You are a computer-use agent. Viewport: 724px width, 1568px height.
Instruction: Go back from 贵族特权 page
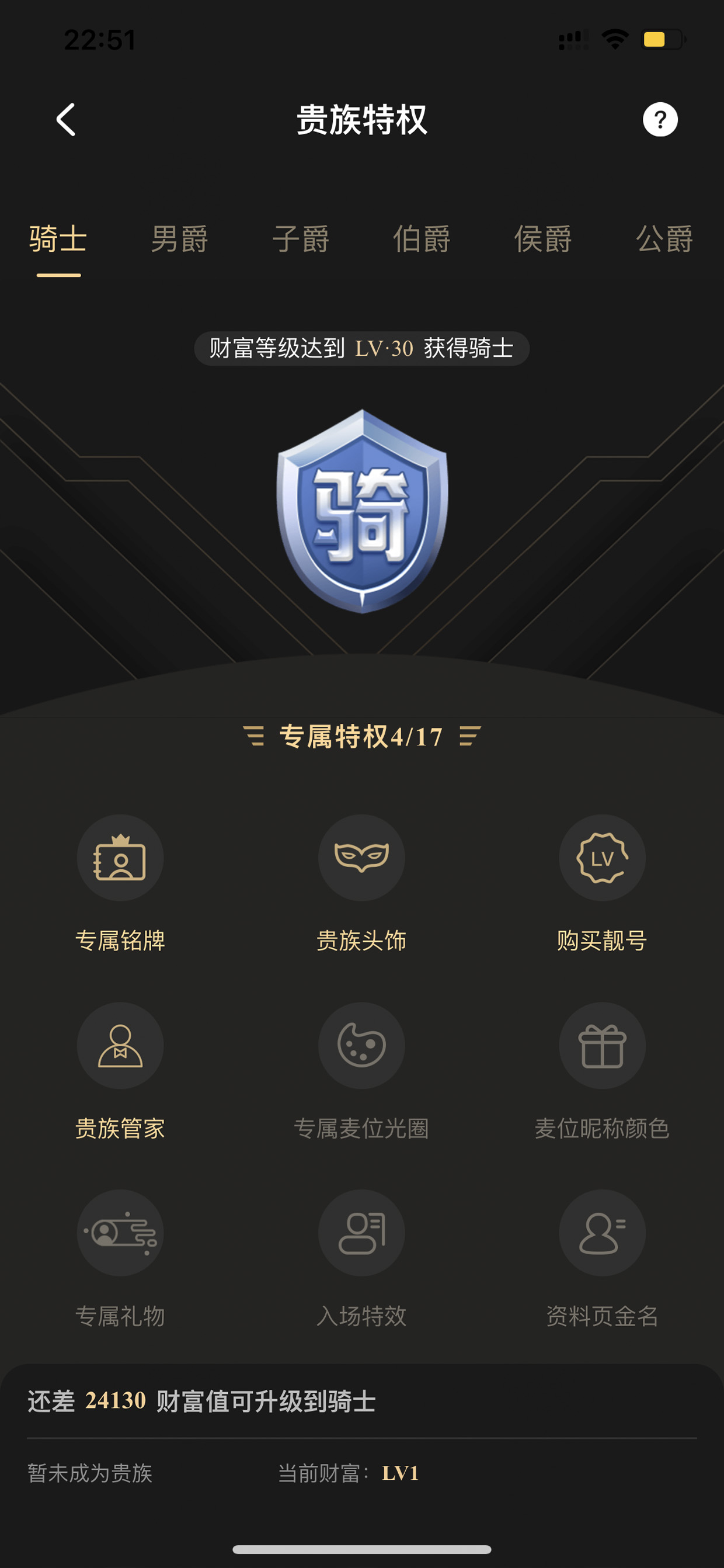coord(66,119)
